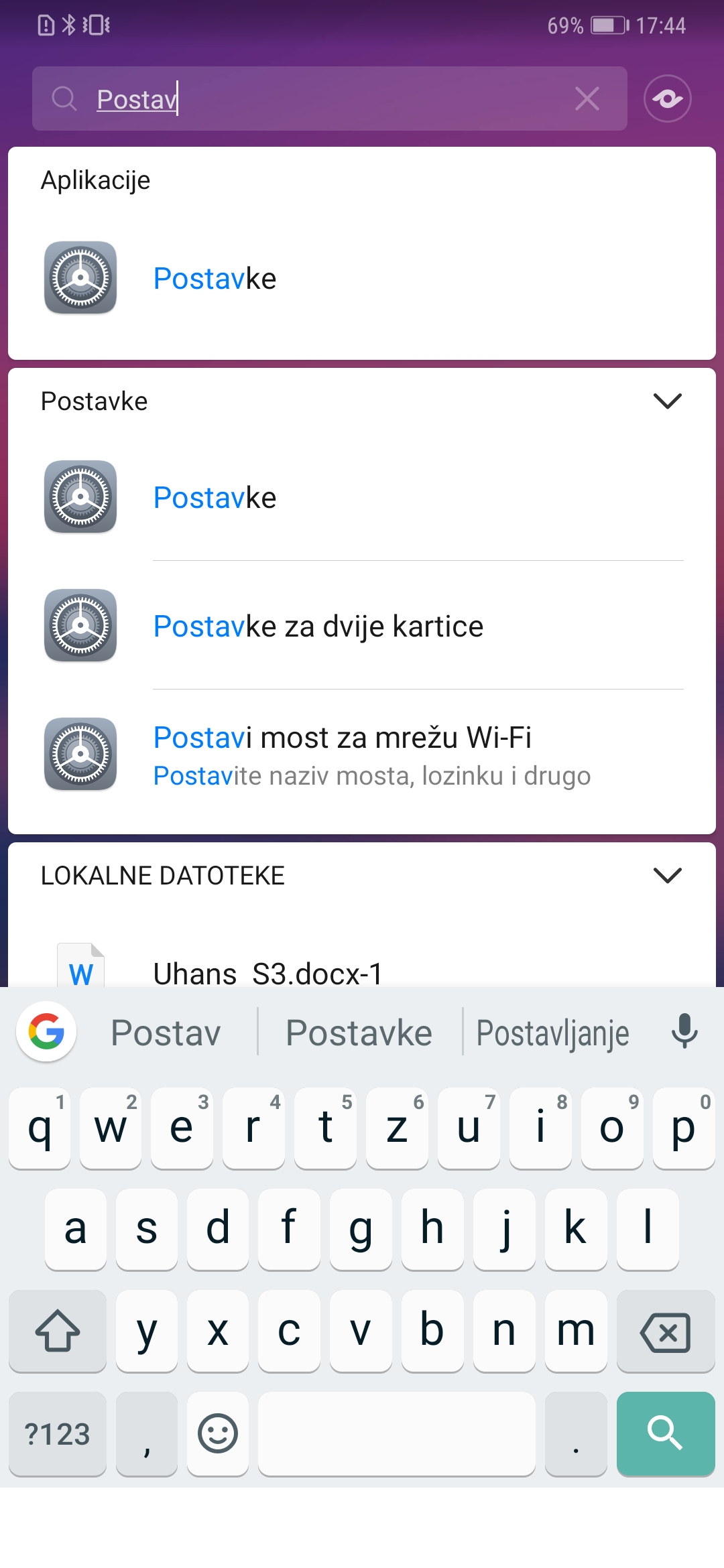Choose the Postavke keyboard suggestion
This screenshot has height=1568, width=724.
click(x=359, y=1033)
